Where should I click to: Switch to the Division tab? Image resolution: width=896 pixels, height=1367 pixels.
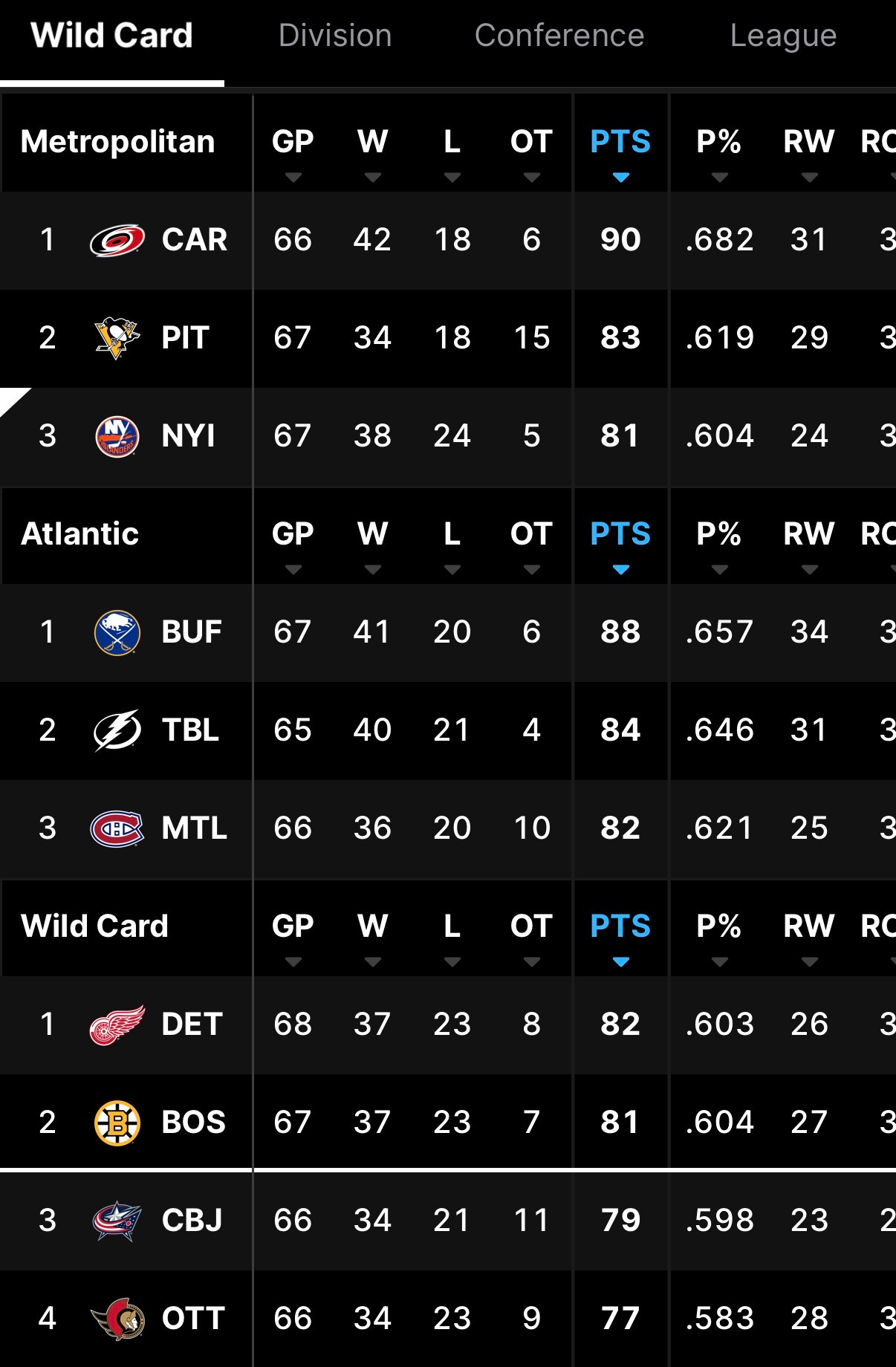click(335, 36)
